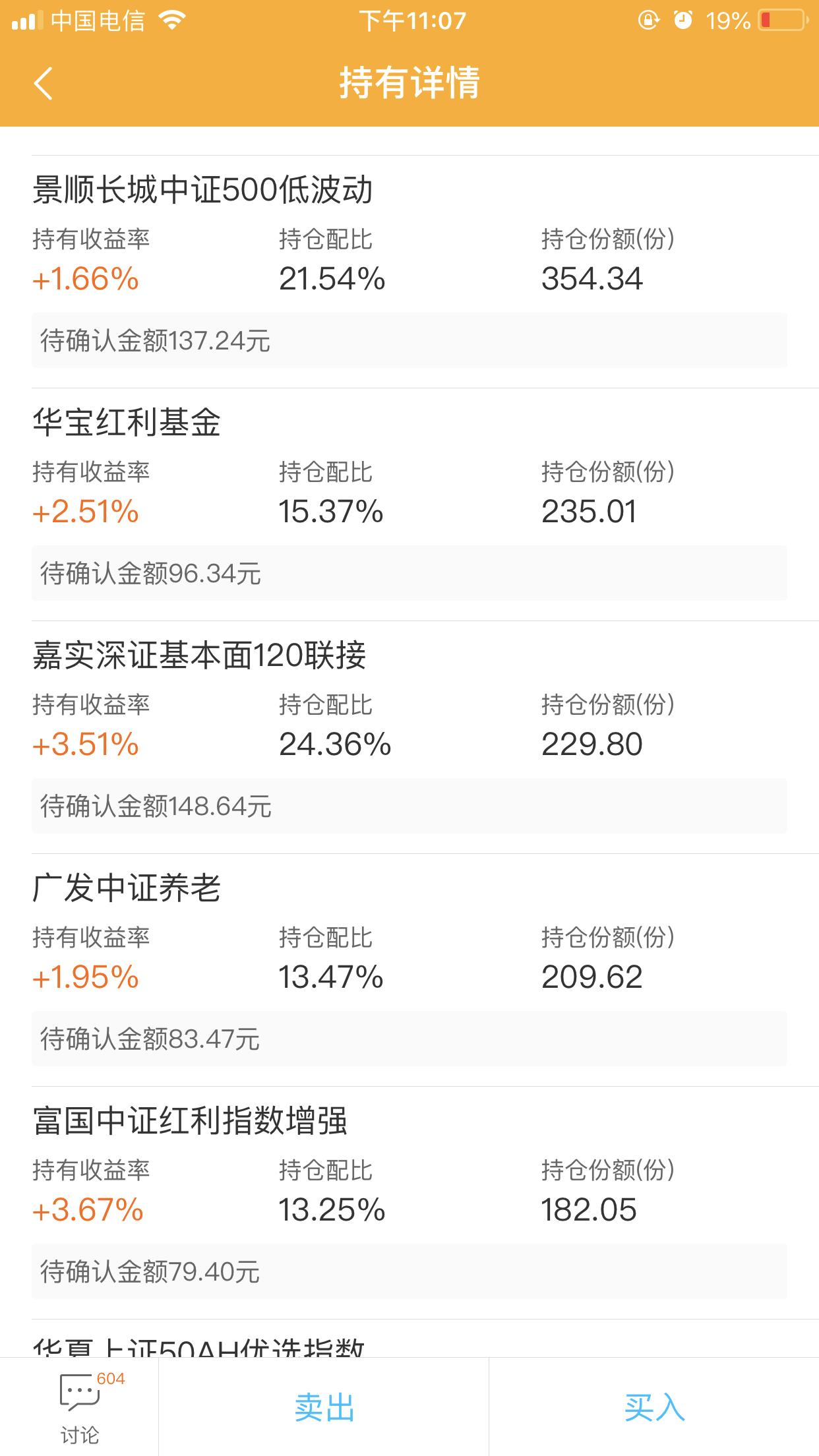This screenshot has width=819, height=1456.
Task: Tap the 买入 buy button
Action: tap(654, 1407)
